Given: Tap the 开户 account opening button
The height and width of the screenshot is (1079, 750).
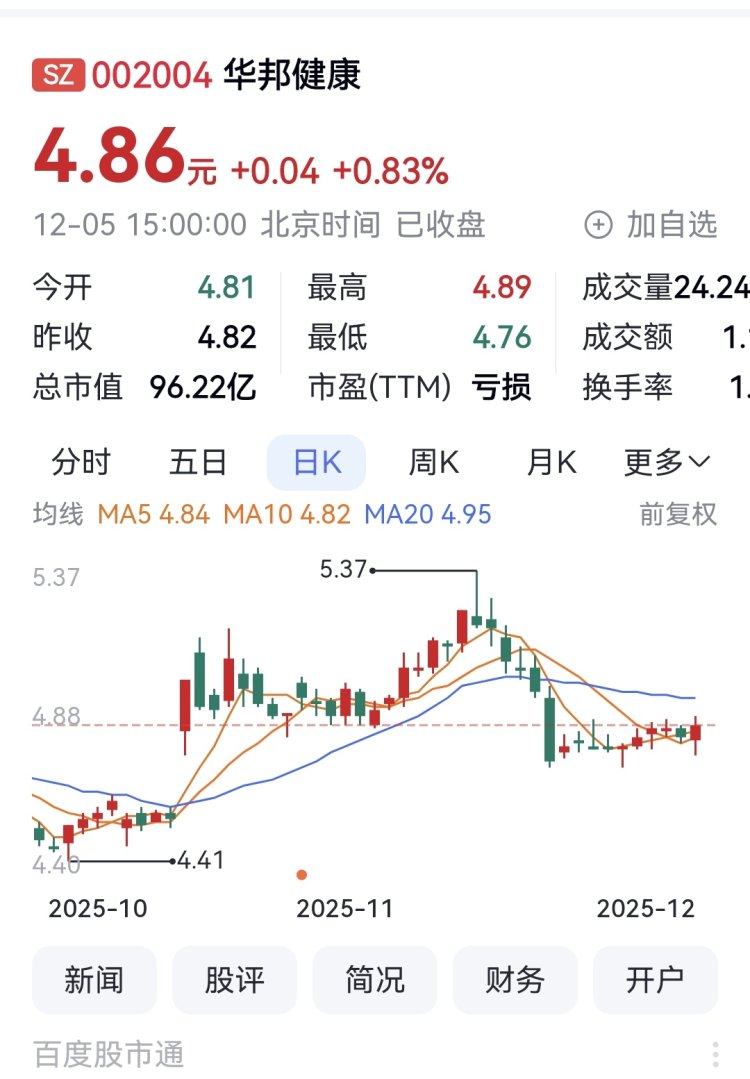Looking at the screenshot, I should pyautogui.click(x=655, y=980).
